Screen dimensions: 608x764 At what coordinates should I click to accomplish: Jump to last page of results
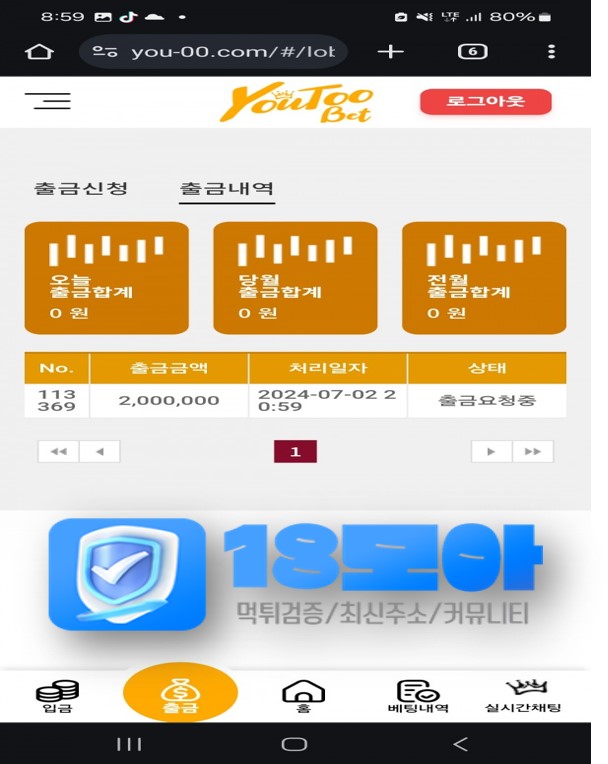[x=533, y=452]
